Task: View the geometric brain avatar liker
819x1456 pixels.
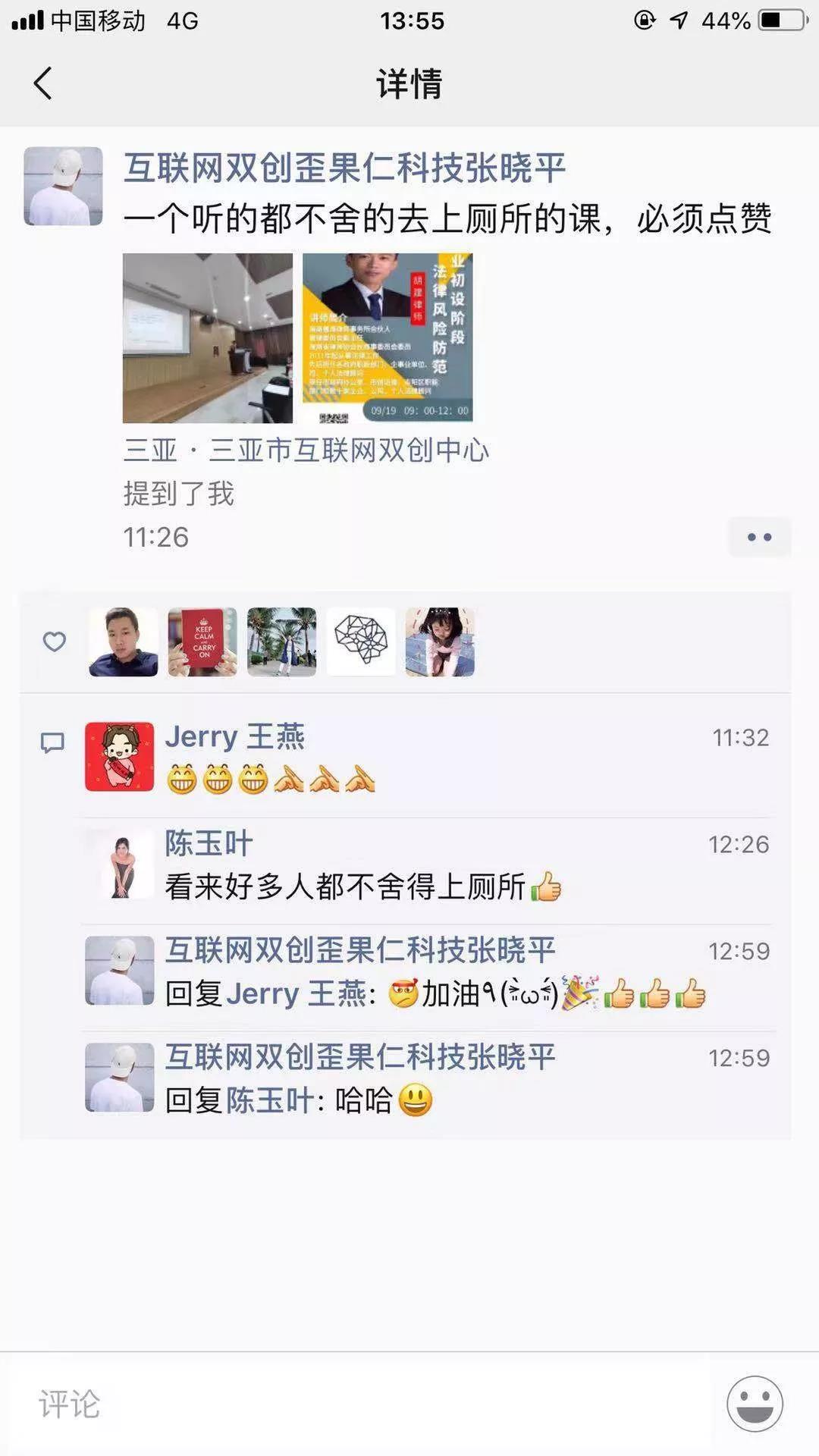Action: (361, 642)
